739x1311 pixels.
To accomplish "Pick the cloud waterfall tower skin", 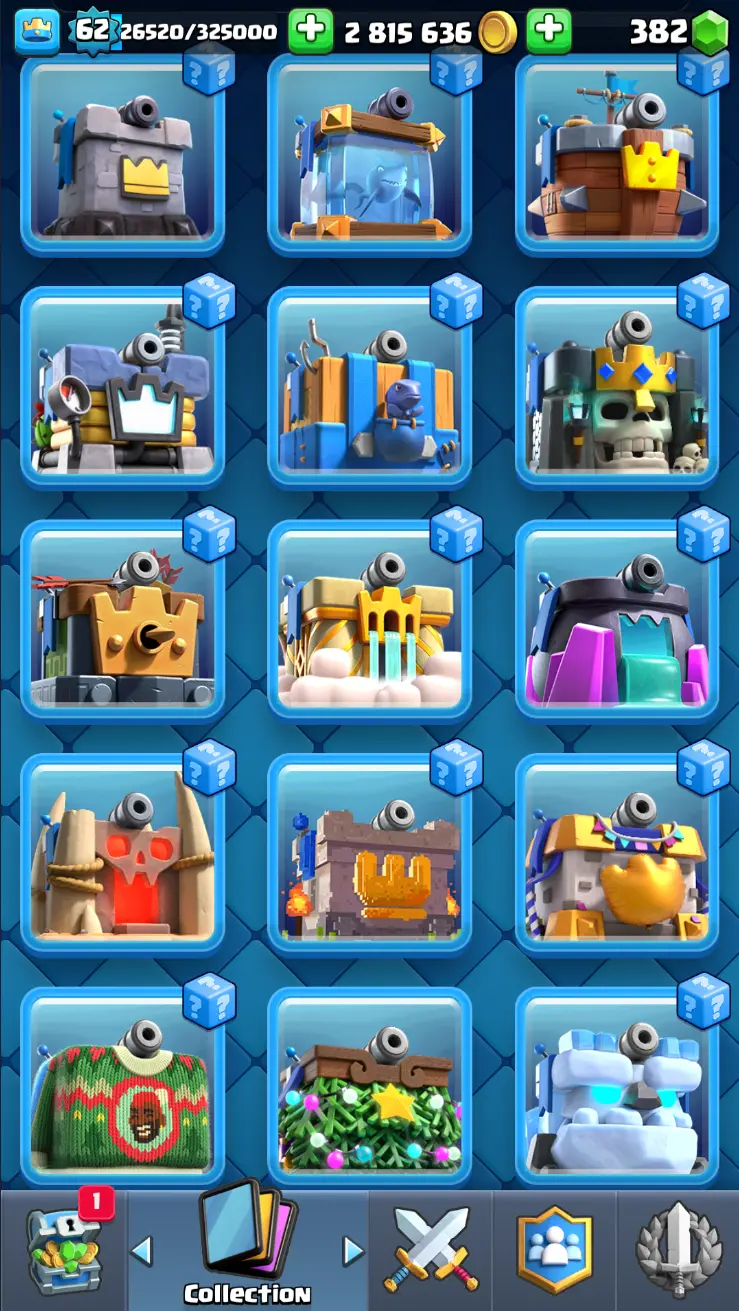I will pyautogui.click(x=369, y=622).
